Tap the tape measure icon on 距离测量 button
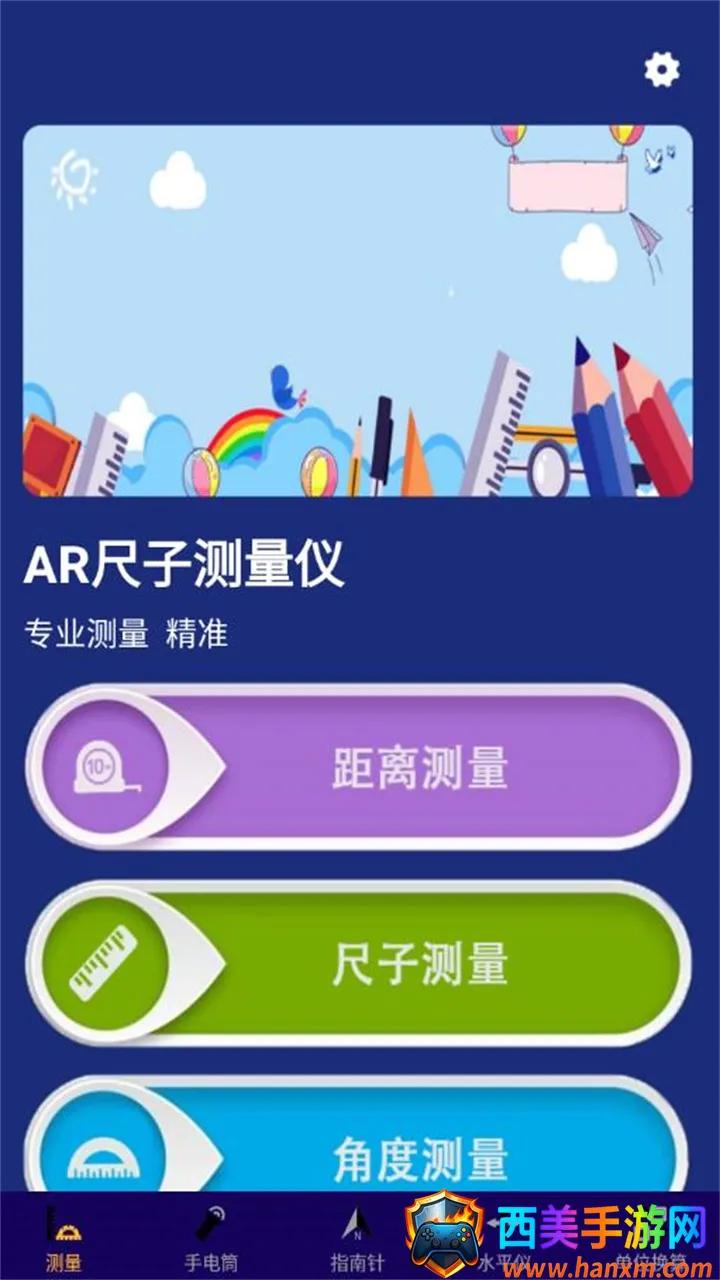The image size is (720, 1280). coord(103,765)
